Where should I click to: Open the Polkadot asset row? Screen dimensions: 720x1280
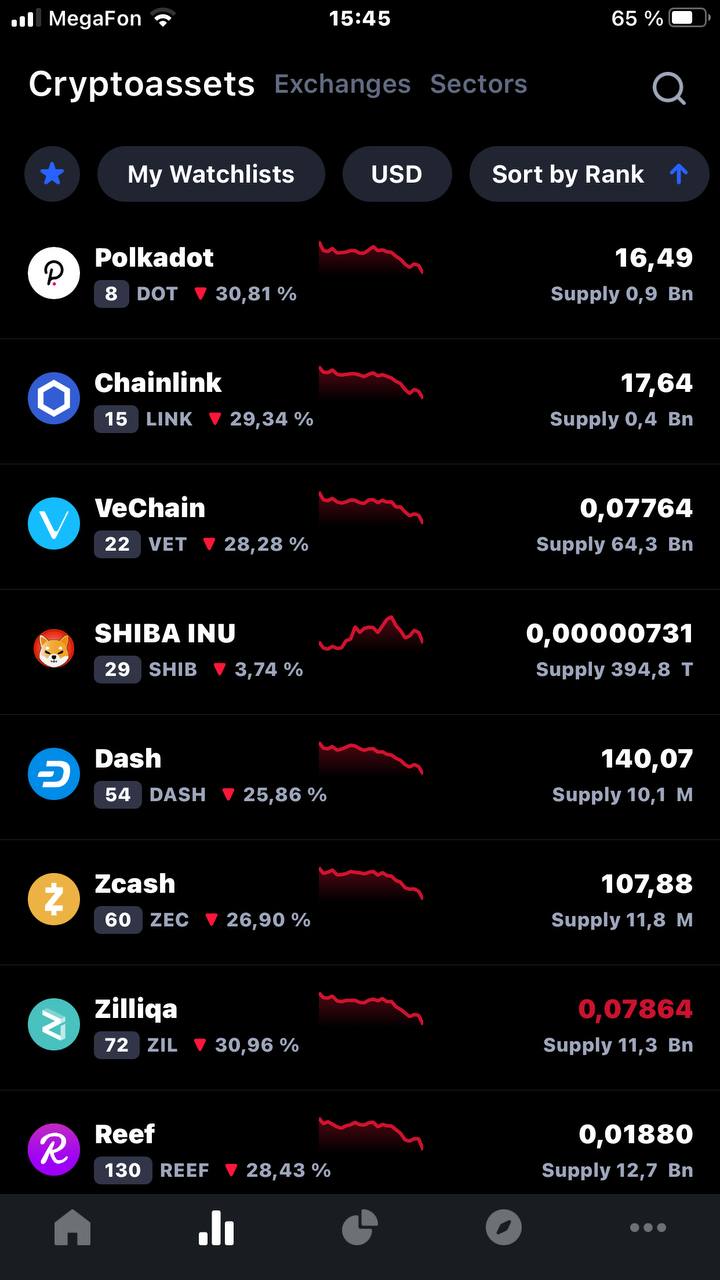coord(360,275)
